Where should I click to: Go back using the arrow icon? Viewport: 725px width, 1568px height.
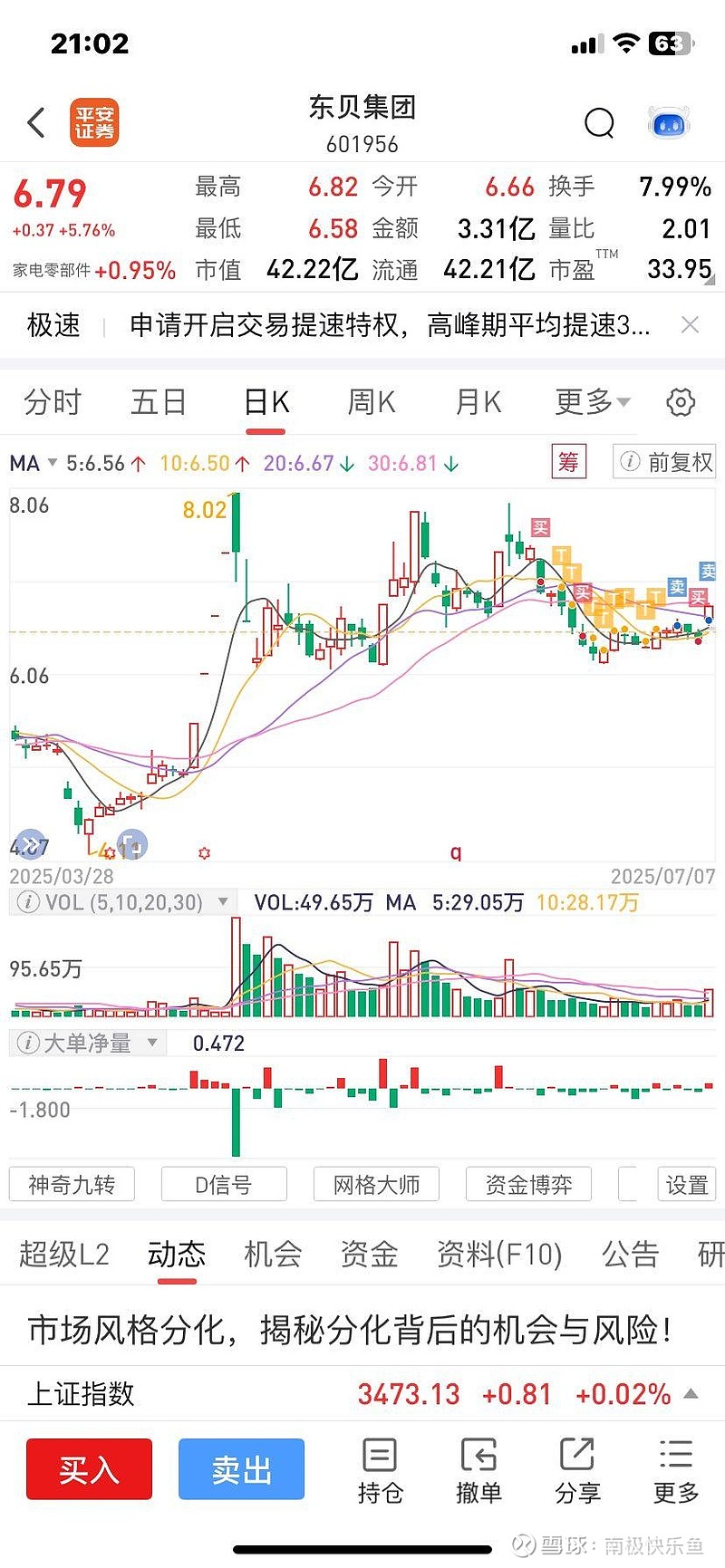(36, 122)
